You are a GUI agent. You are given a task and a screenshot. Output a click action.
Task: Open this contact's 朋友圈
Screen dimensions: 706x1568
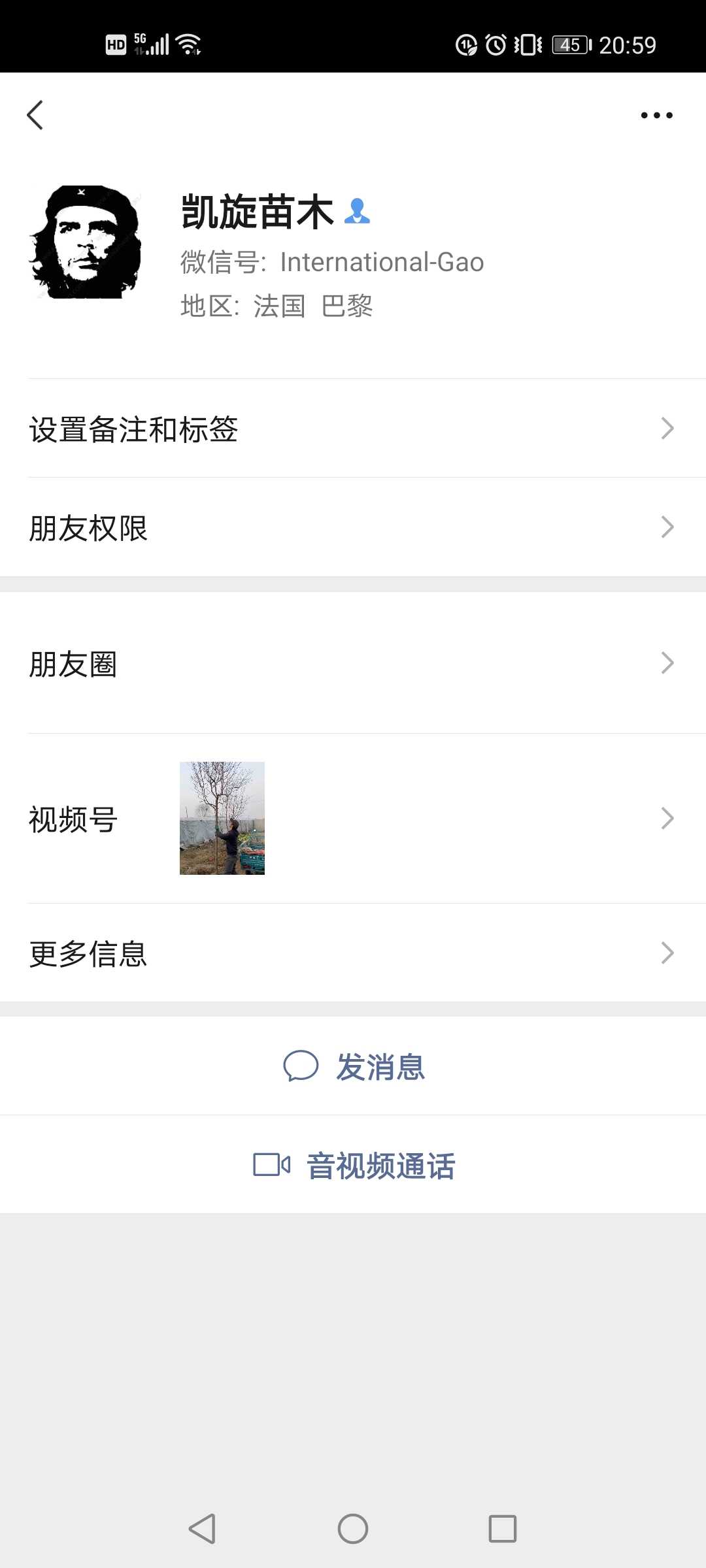pyautogui.click(x=353, y=663)
